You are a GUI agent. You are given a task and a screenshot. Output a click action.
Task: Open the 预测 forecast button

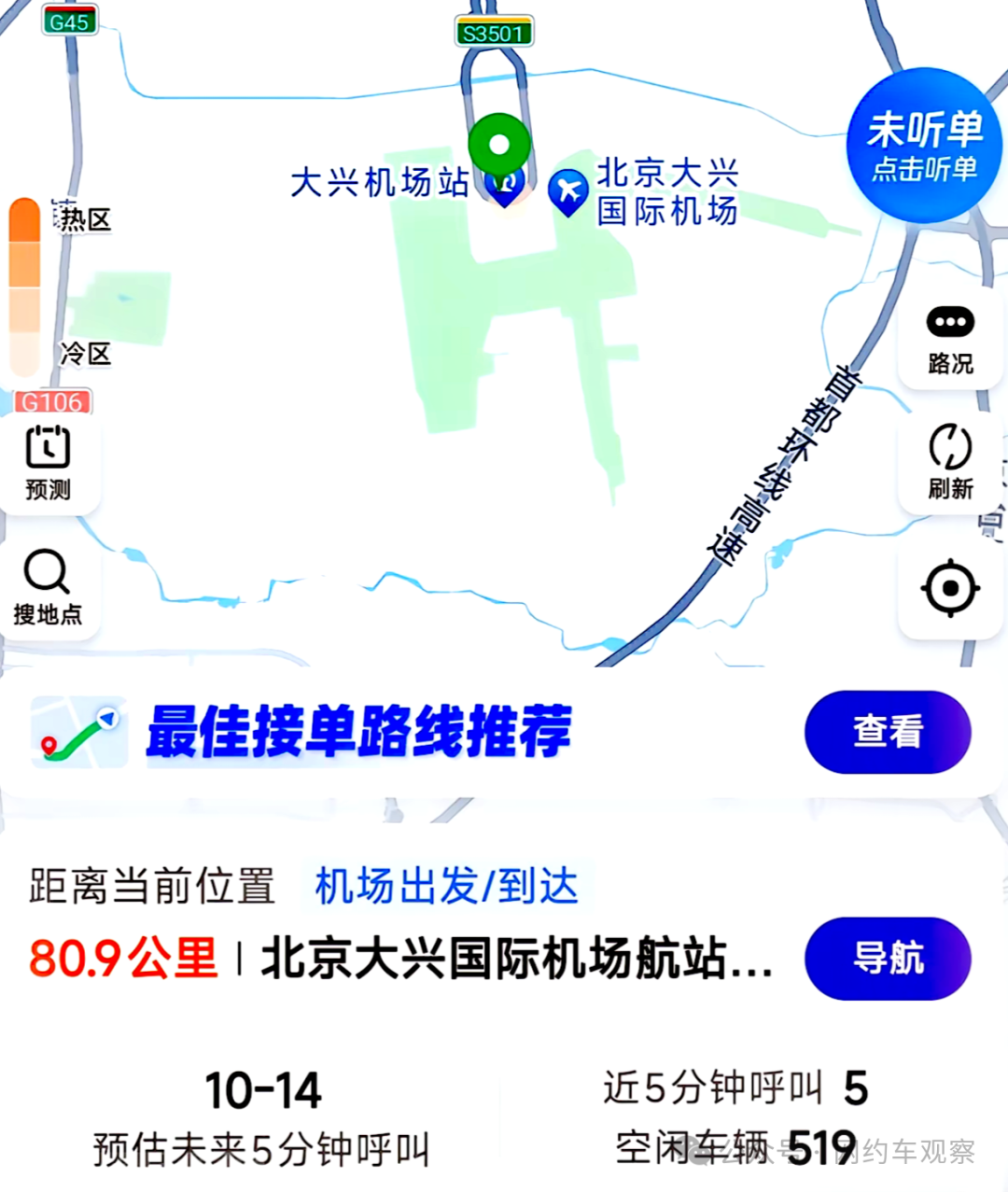48,462
